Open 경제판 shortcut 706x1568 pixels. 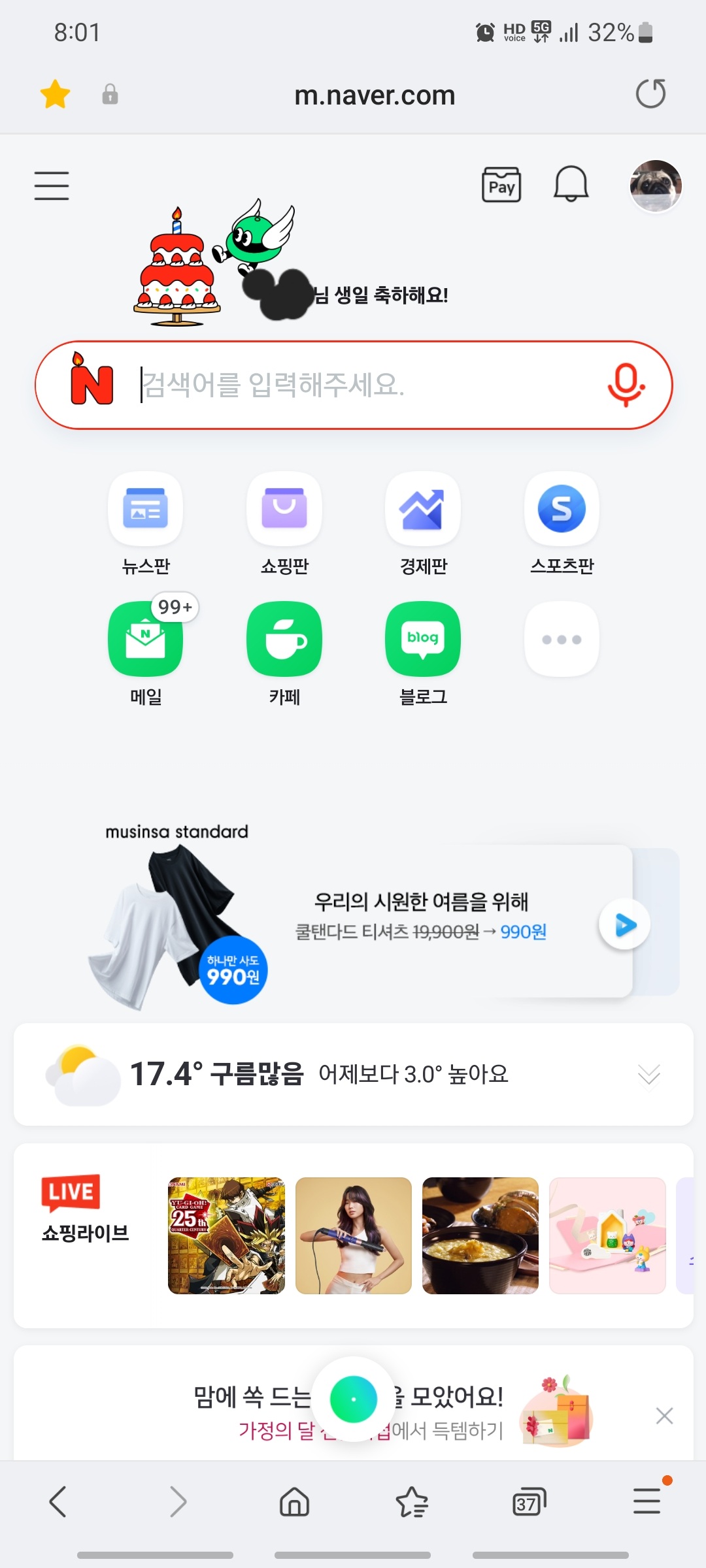click(423, 510)
